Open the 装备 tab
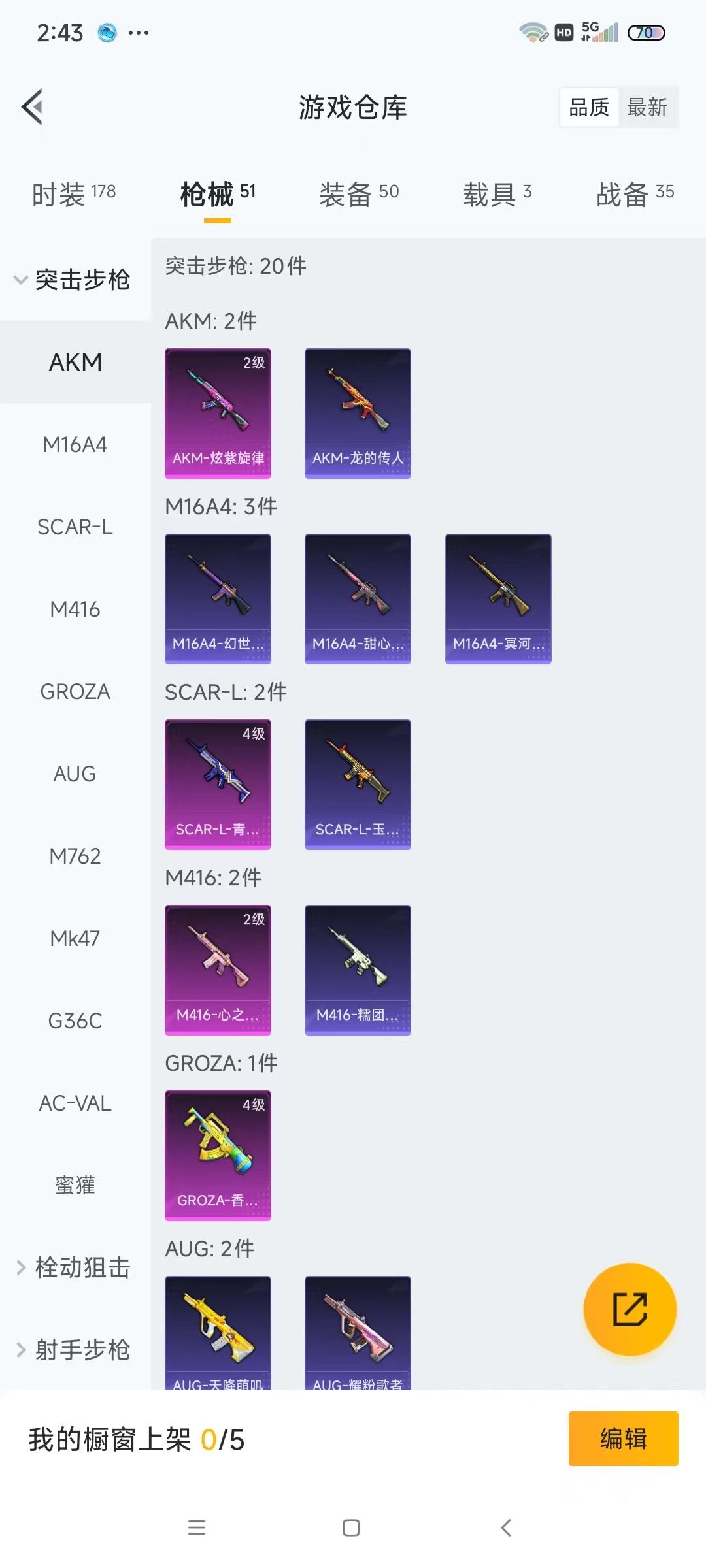The width and height of the screenshot is (706, 1568). 359,194
